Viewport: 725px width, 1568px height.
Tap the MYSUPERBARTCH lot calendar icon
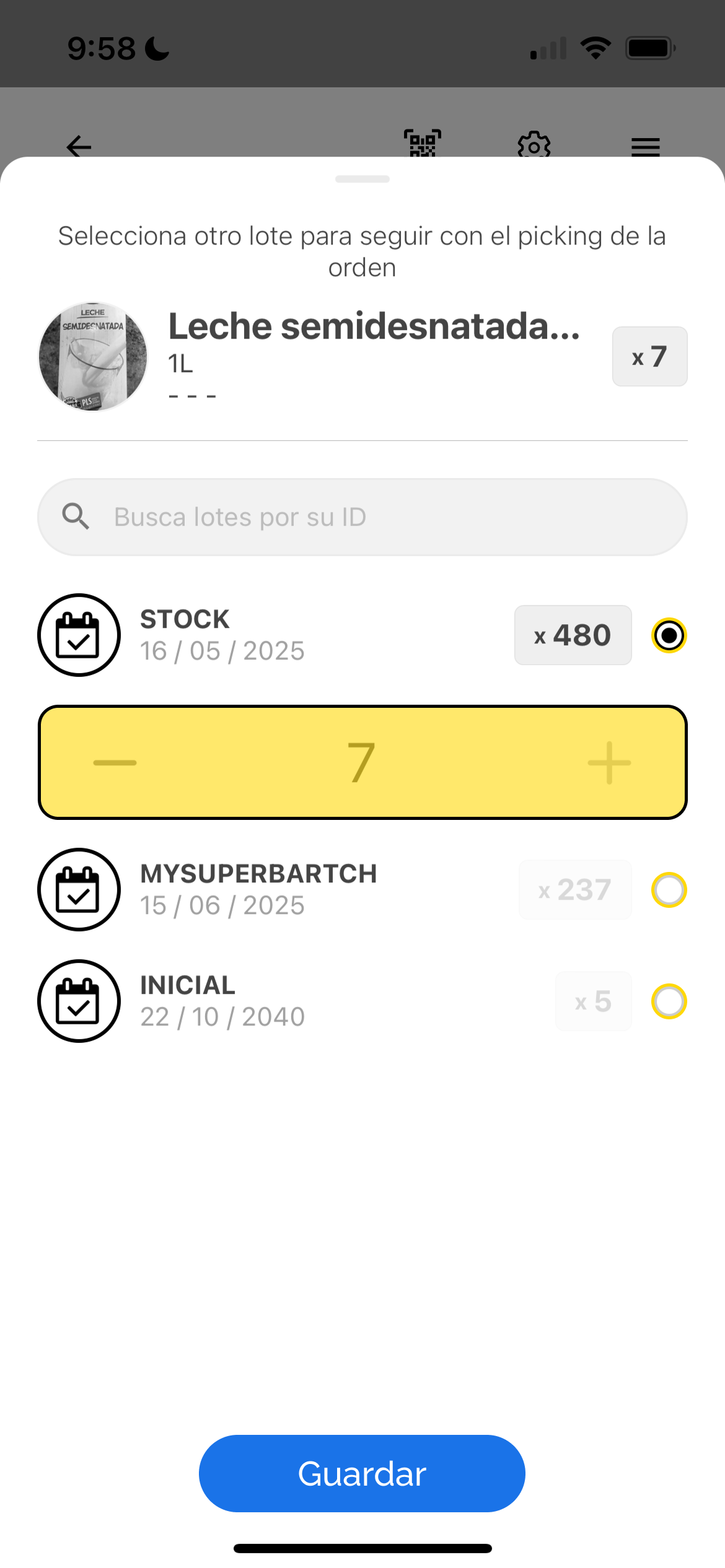[79, 890]
